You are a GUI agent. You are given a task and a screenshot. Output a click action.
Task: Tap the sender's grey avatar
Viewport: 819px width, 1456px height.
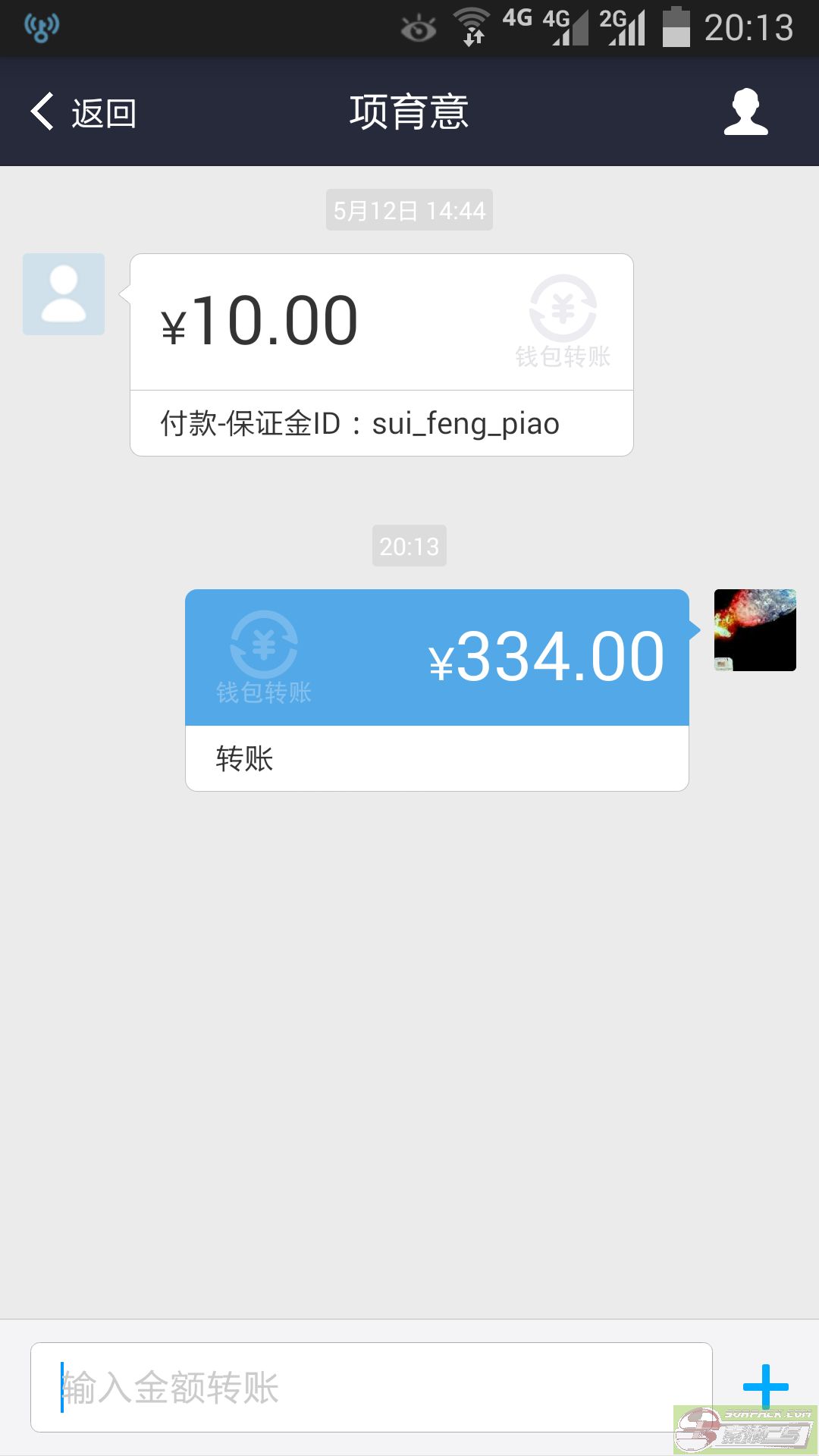click(x=64, y=294)
